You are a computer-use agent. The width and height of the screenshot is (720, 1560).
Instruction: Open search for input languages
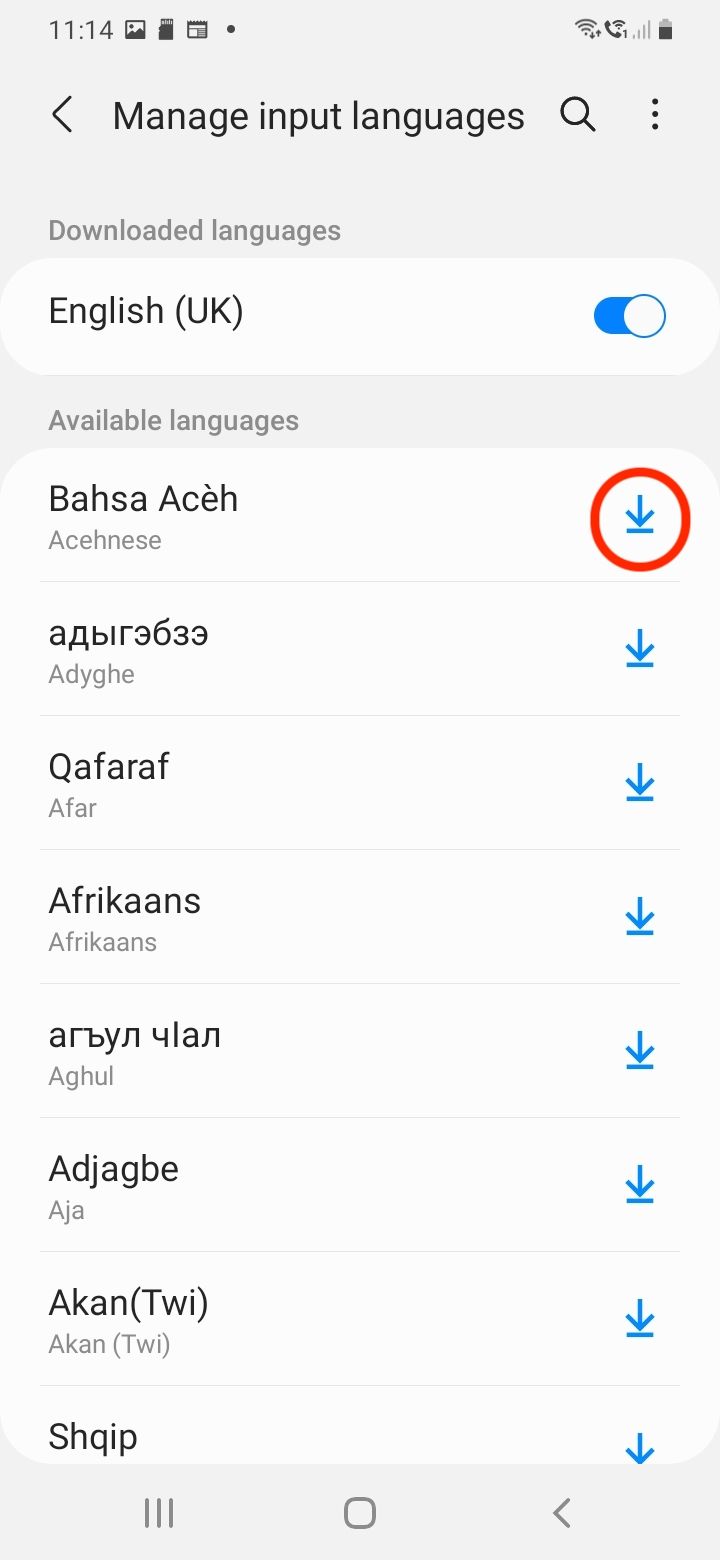coord(578,115)
